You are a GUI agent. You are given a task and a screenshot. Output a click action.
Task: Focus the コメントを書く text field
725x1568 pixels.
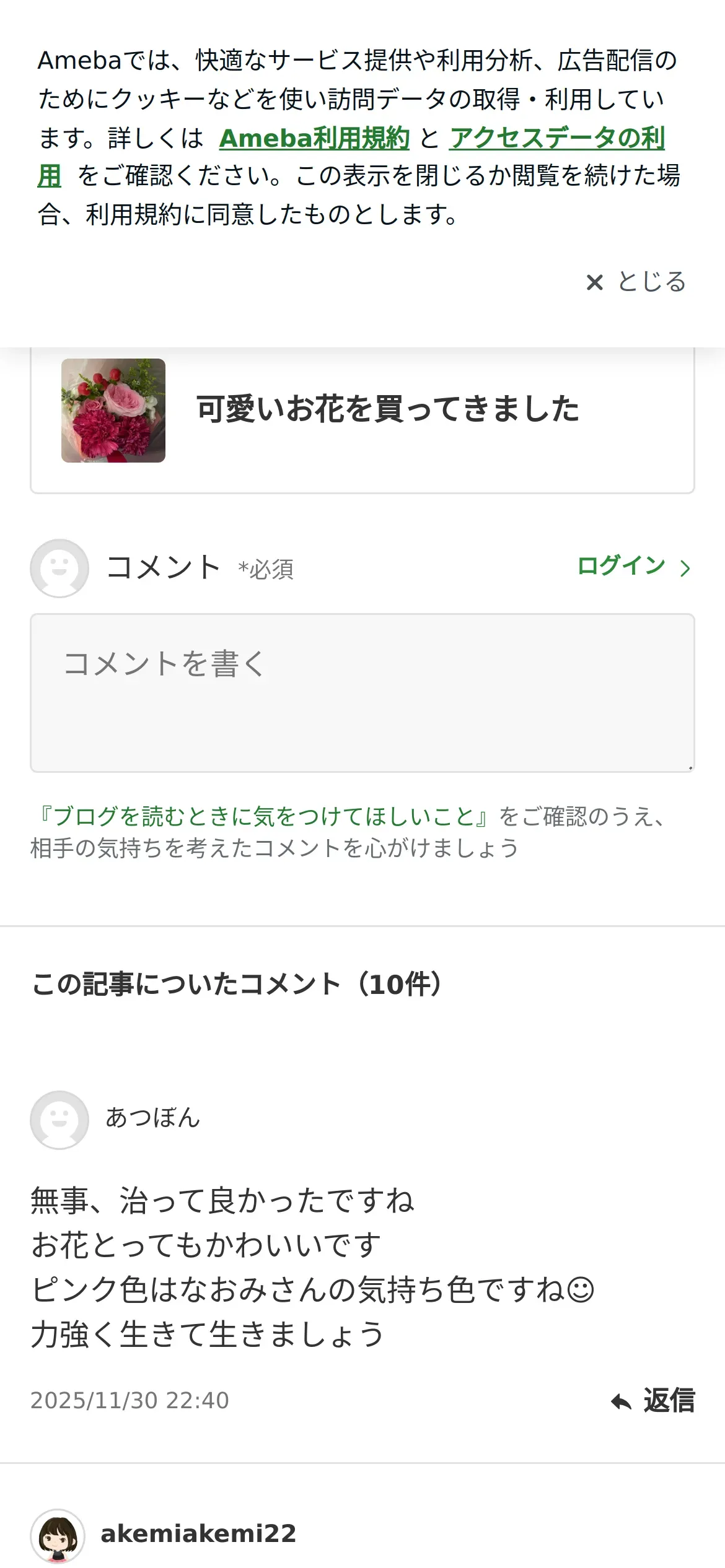pos(362,692)
